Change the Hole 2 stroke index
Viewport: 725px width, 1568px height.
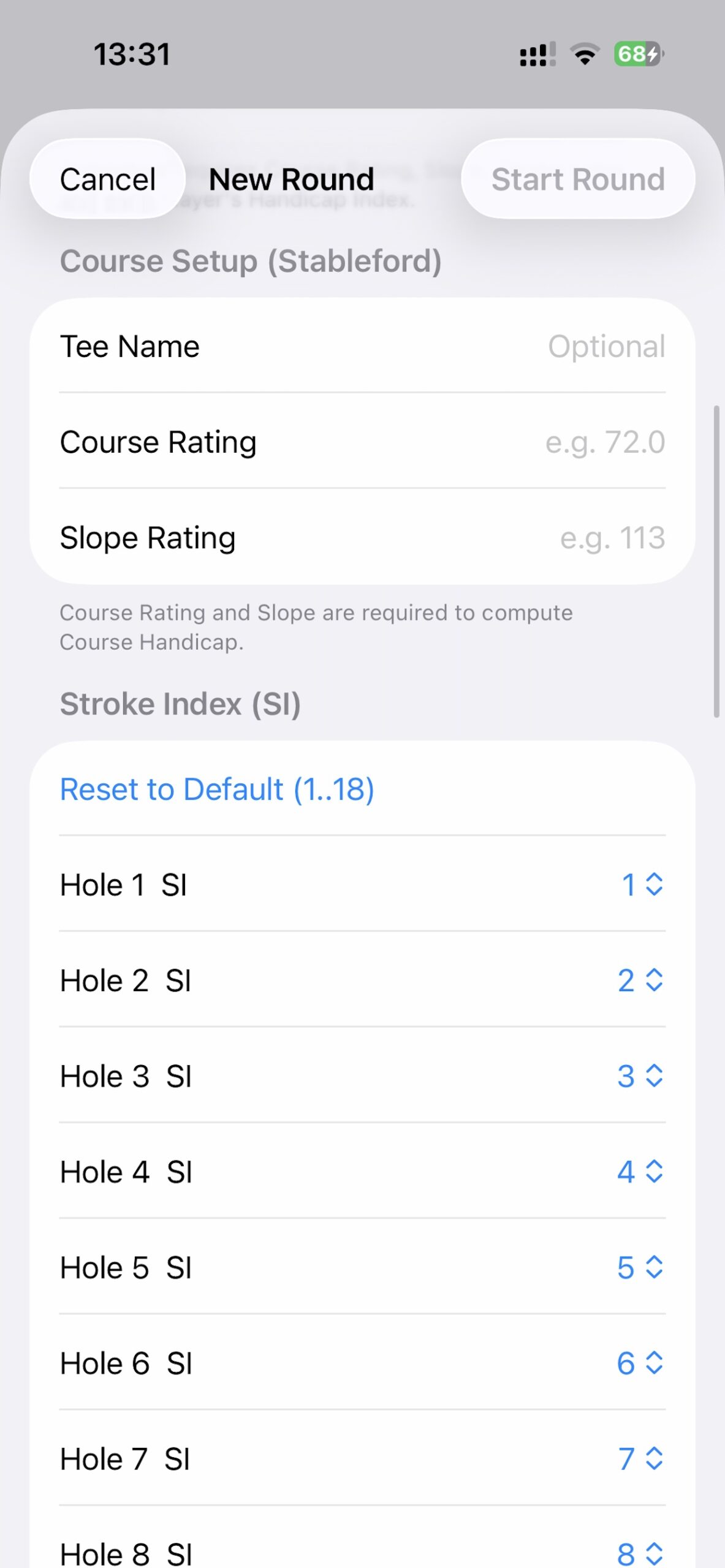(639, 980)
